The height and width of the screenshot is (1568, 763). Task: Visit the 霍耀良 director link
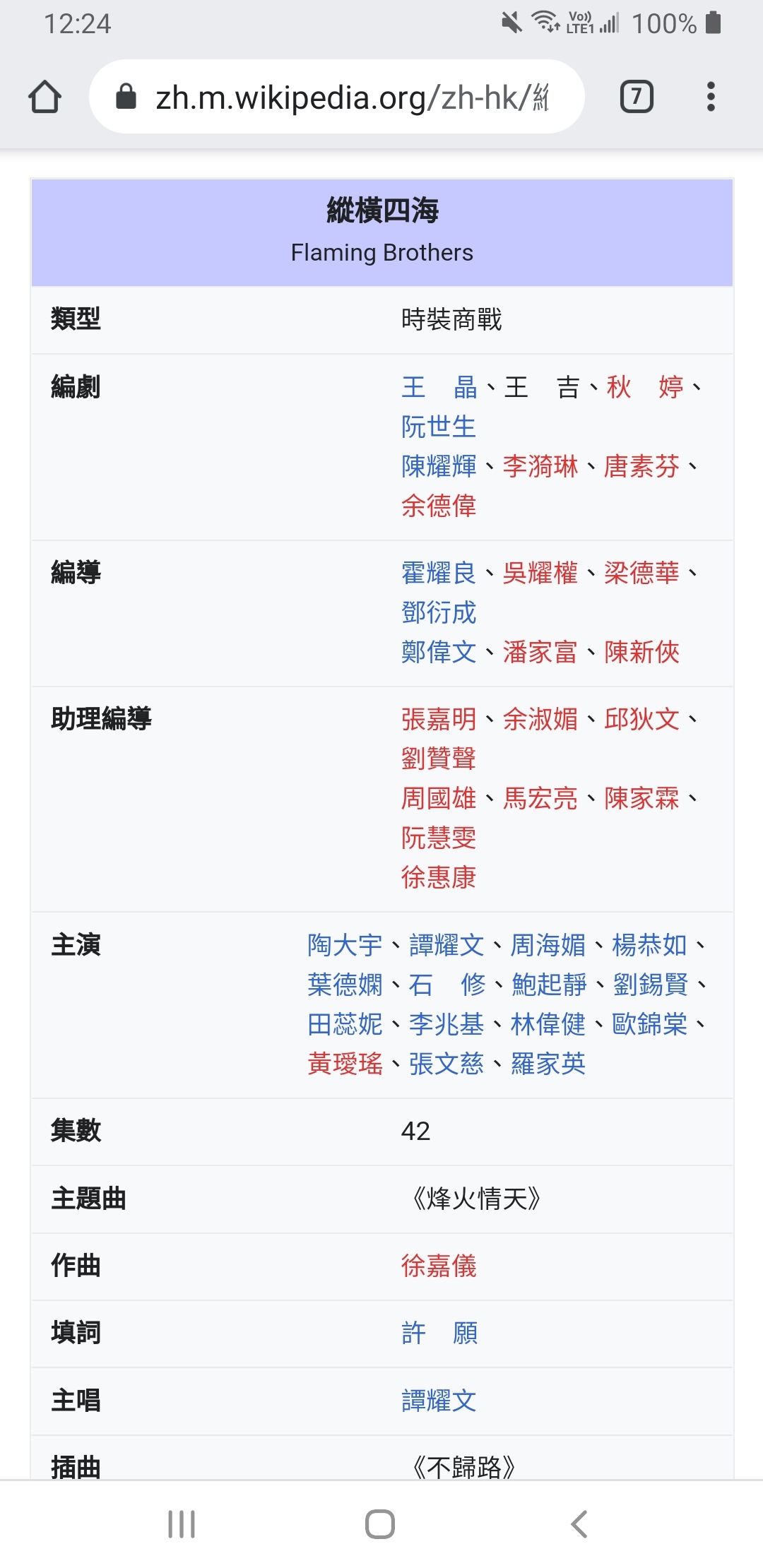[x=439, y=573]
